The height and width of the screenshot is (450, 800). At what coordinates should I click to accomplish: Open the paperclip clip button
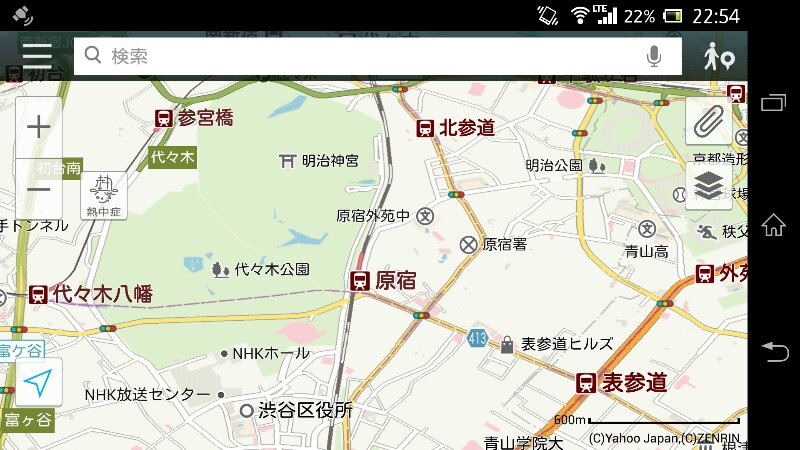[x=708, y=121]
